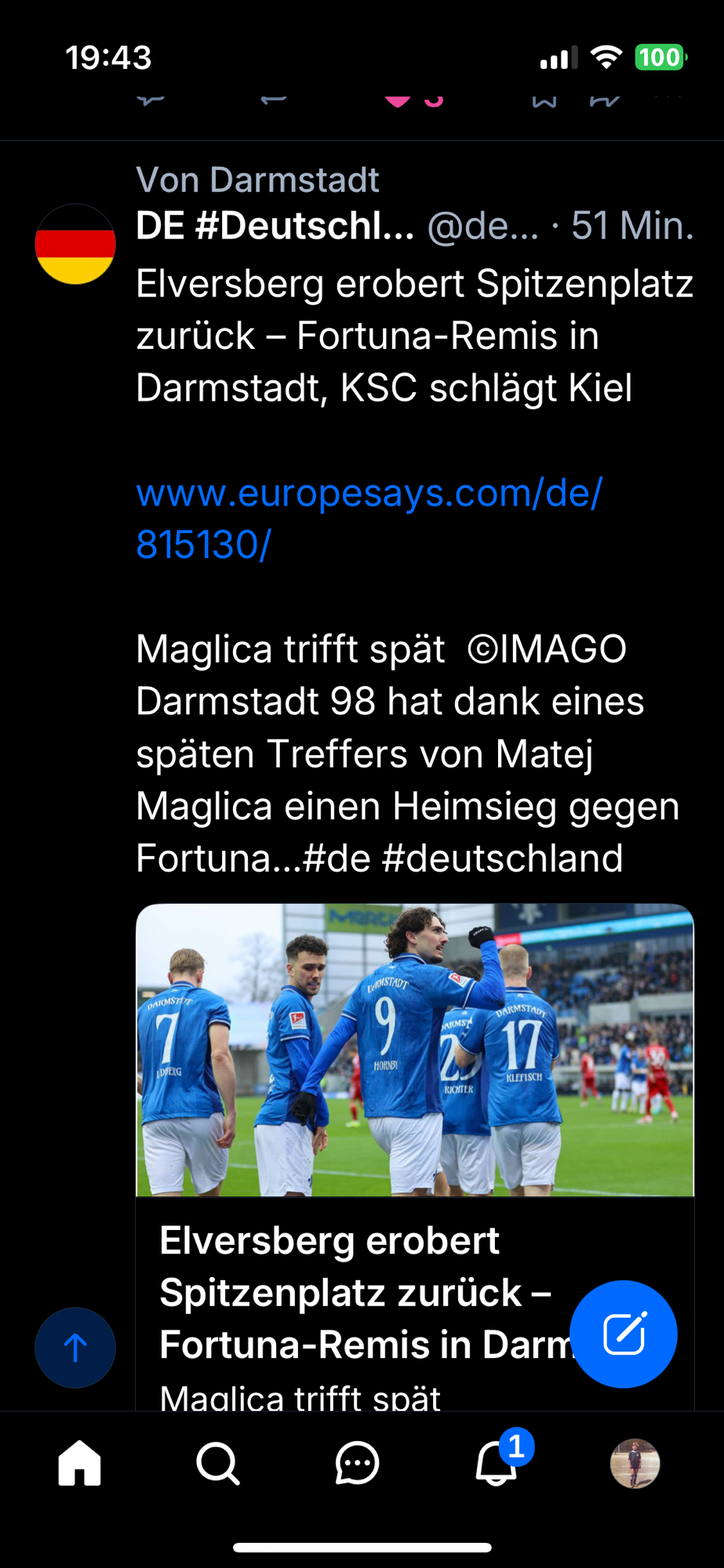This screenshot has height=1568, width=724.
Task: Open the notifications bell
Action: 497,1463
